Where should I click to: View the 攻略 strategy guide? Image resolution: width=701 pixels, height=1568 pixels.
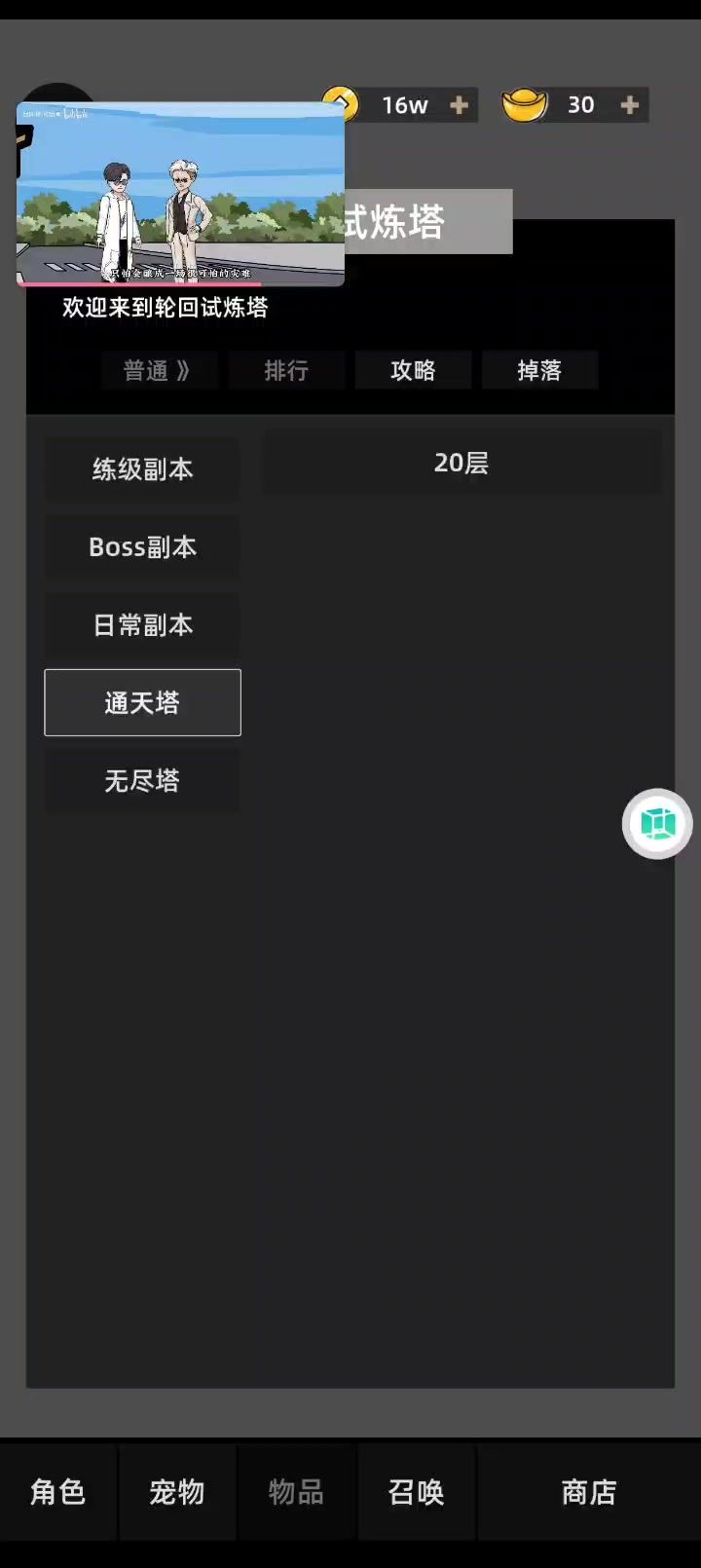(413, 371)
